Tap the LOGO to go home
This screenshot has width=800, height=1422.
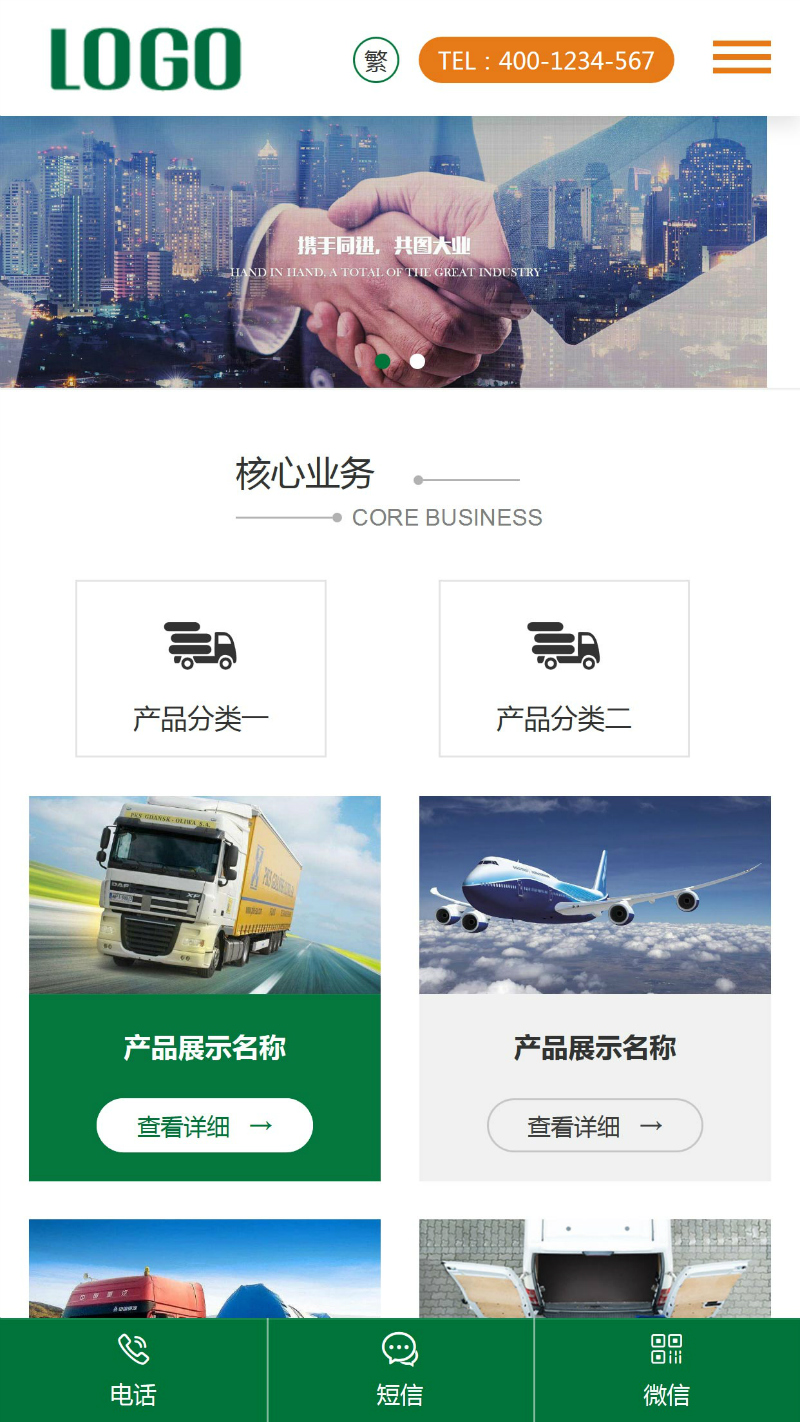tap(146, 59)
